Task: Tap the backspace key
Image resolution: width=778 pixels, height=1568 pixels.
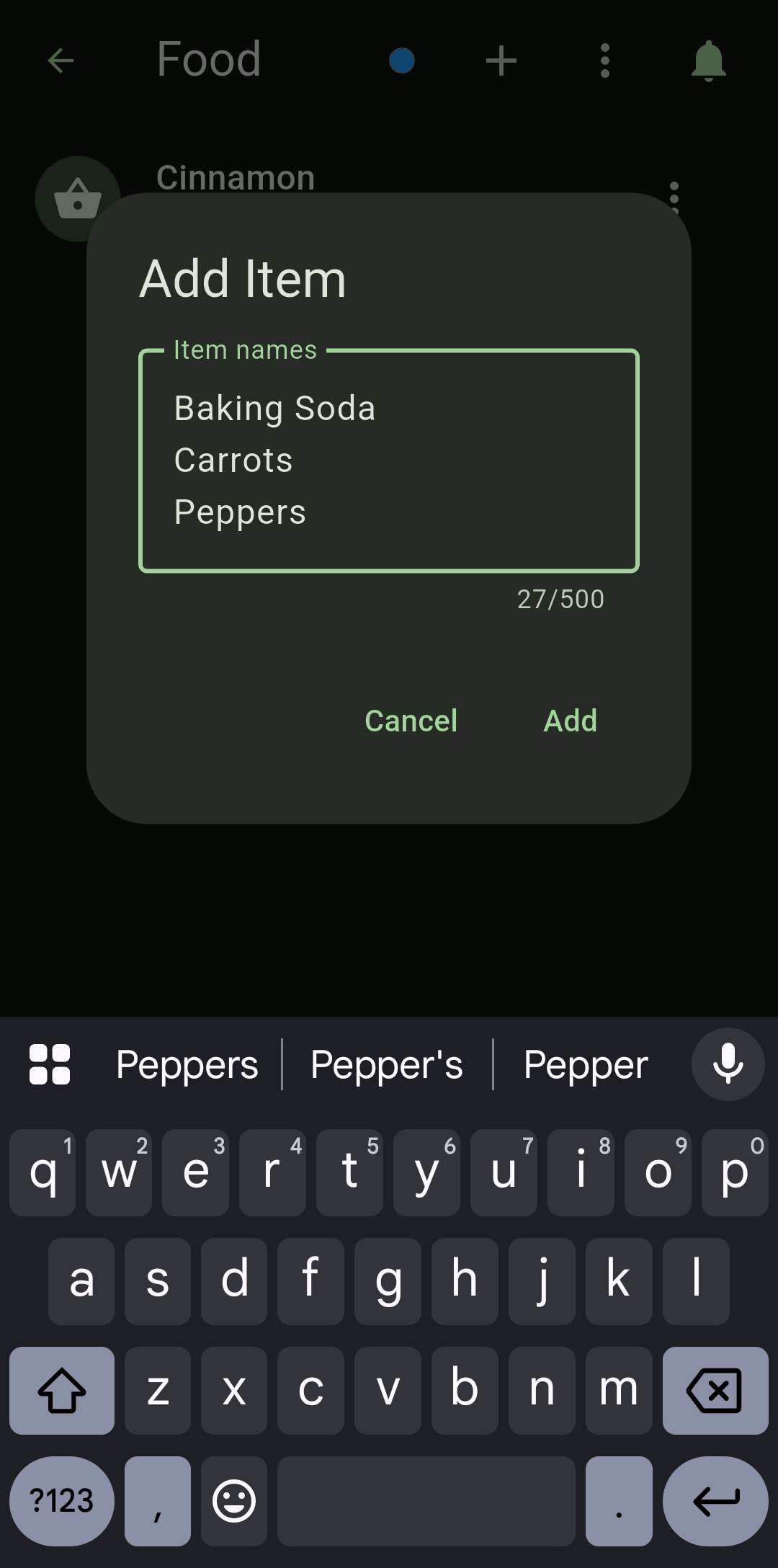Action: click(x=715, y=1390)
